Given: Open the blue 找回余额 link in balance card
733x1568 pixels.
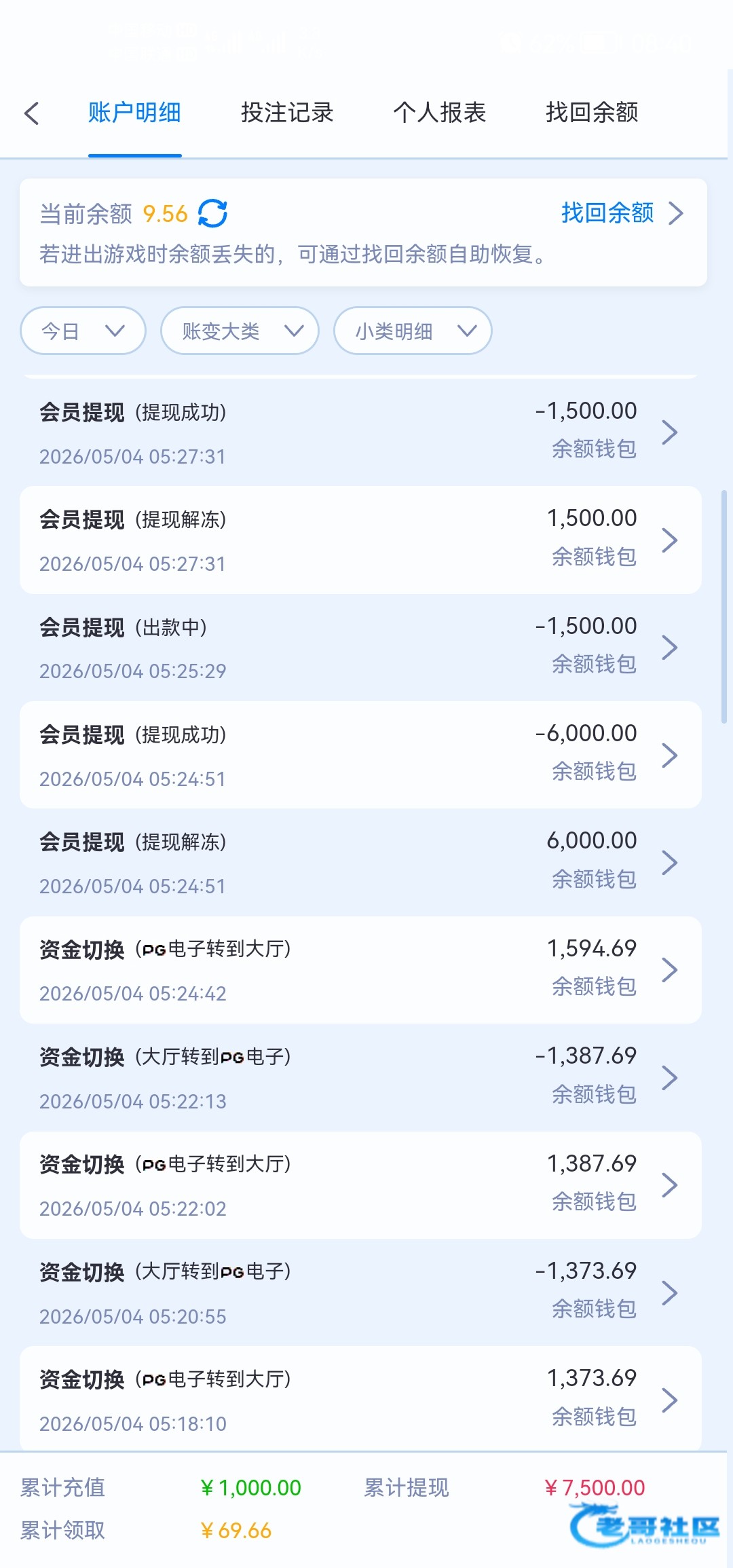Looking at the screenshot, I should click(621, 213).
